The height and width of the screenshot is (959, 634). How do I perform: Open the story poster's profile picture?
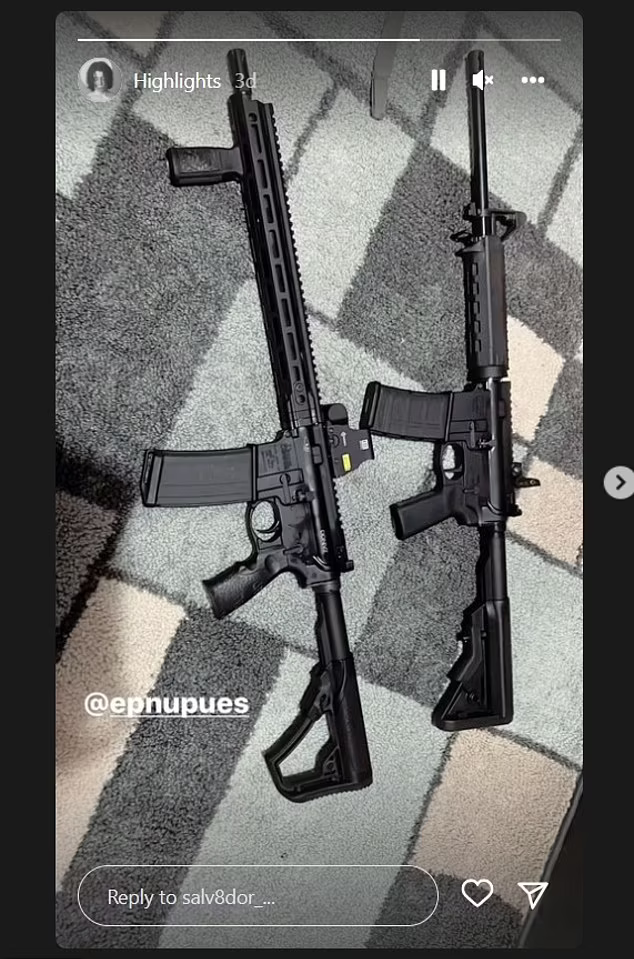point(101,80)
